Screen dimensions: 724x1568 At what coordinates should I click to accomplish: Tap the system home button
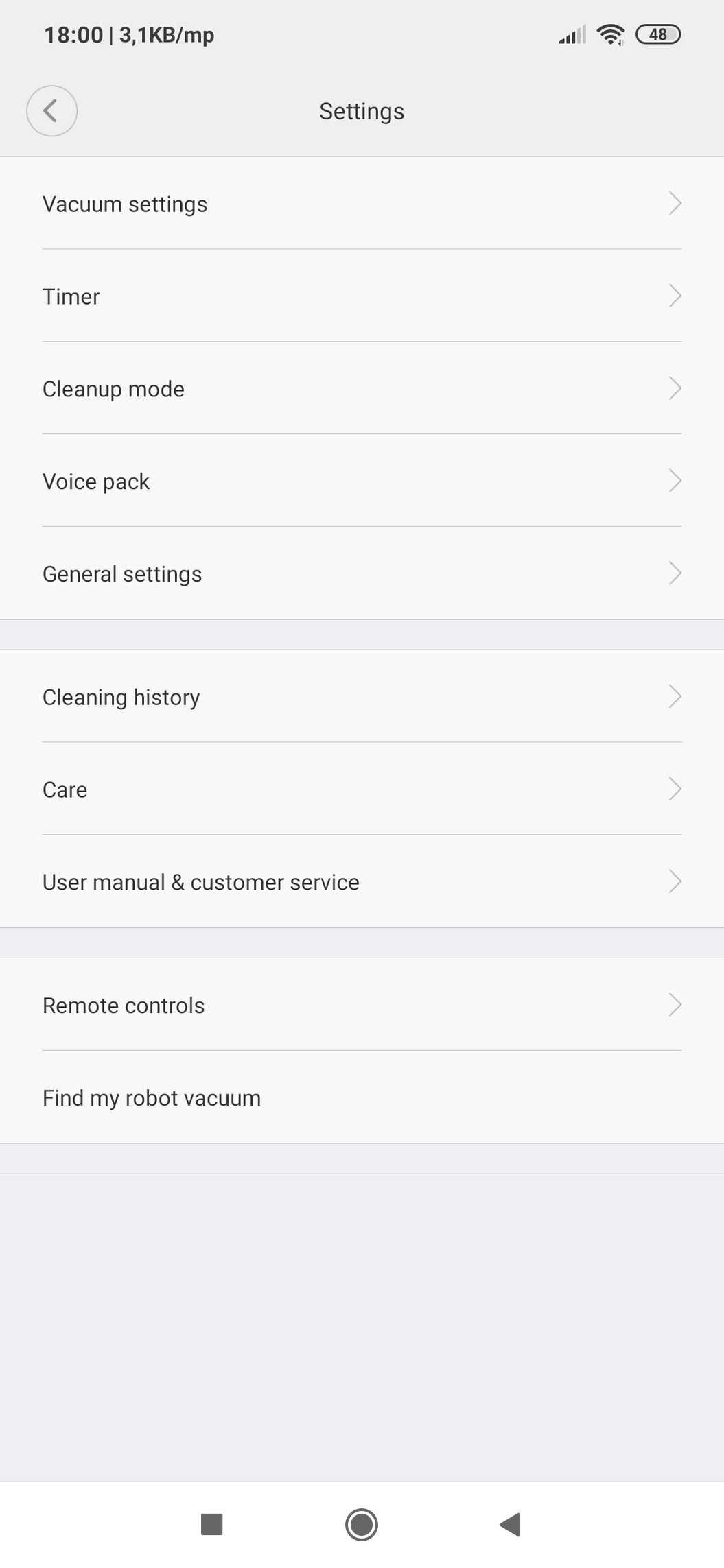(x=362, y=1525)
